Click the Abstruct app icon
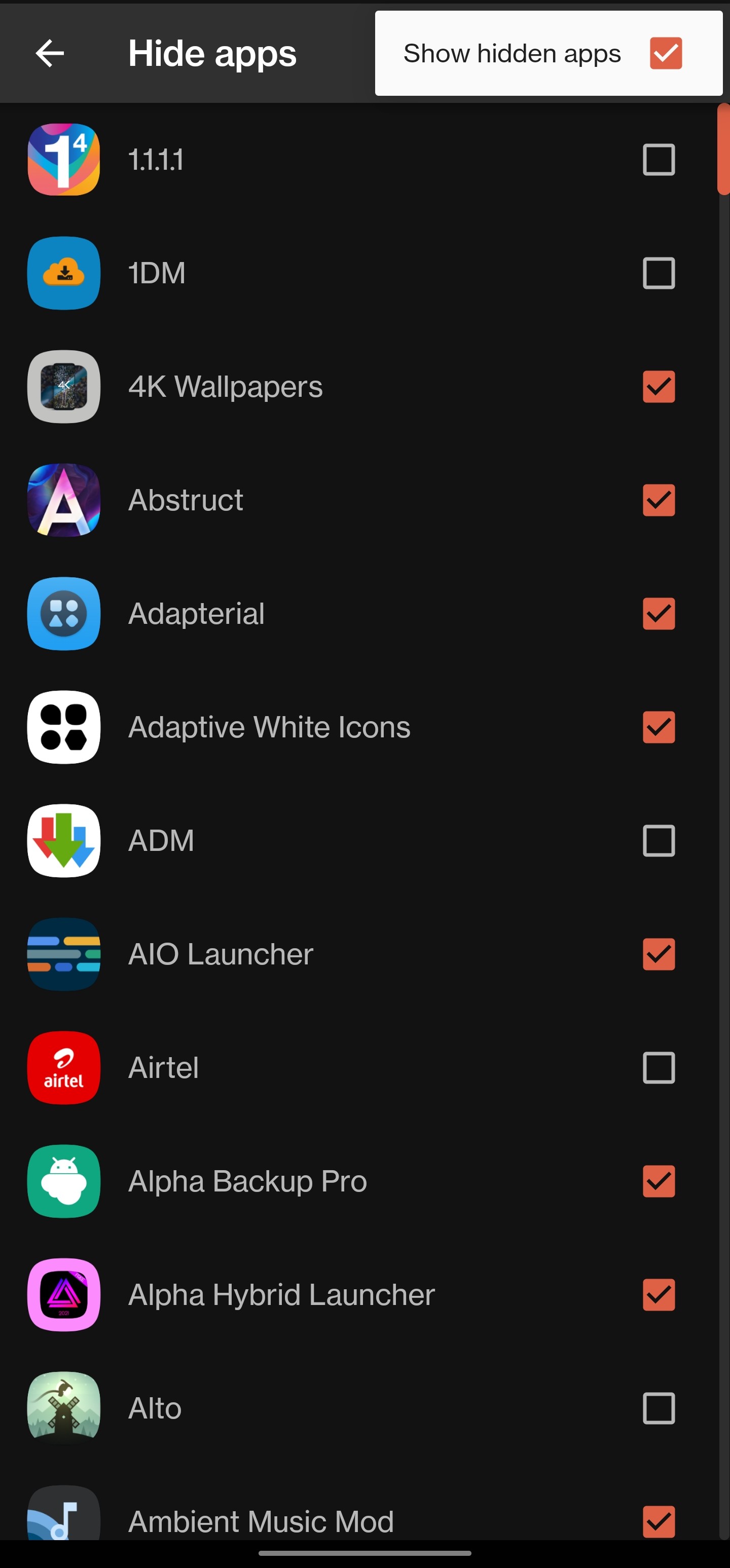Screen dimensions: 730x1568 tap(63, 499)
